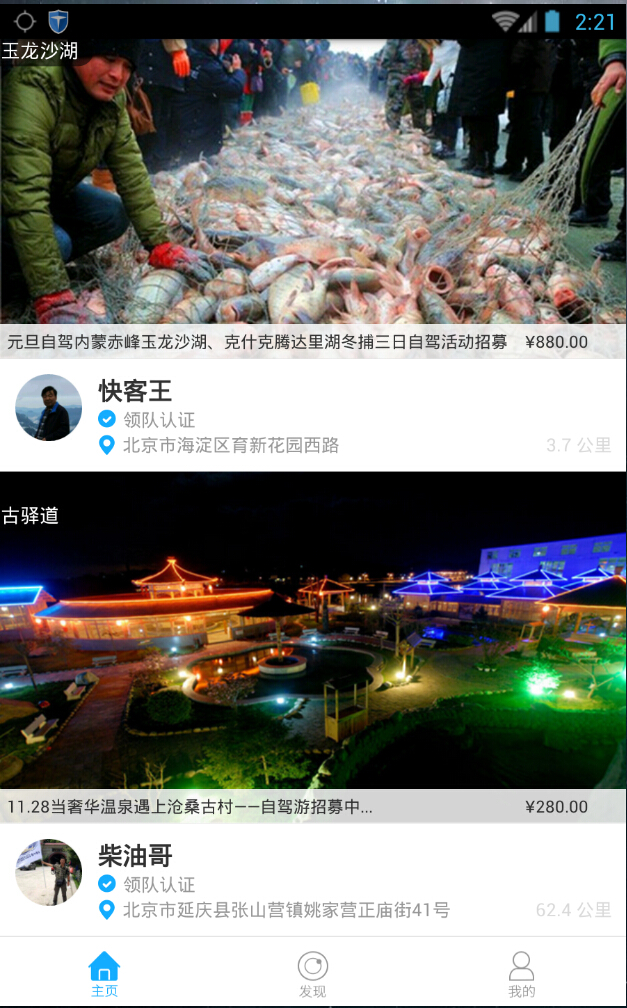The height and width of the screenshot is (1008, 627).
Task: Switch to the 发现 tab
Action: coord(313,973)
